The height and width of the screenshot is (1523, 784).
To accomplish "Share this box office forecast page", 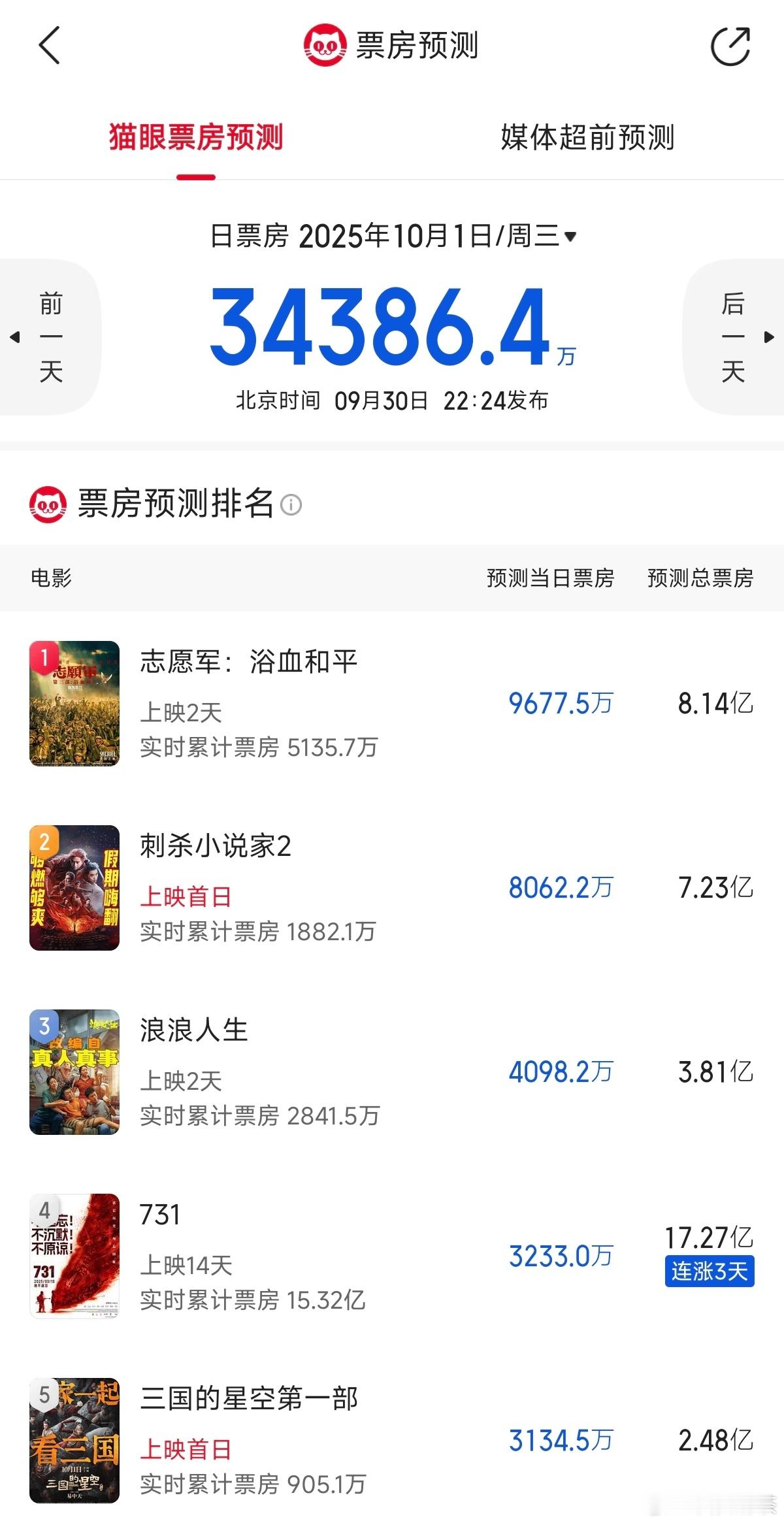I will click(730, 46).
